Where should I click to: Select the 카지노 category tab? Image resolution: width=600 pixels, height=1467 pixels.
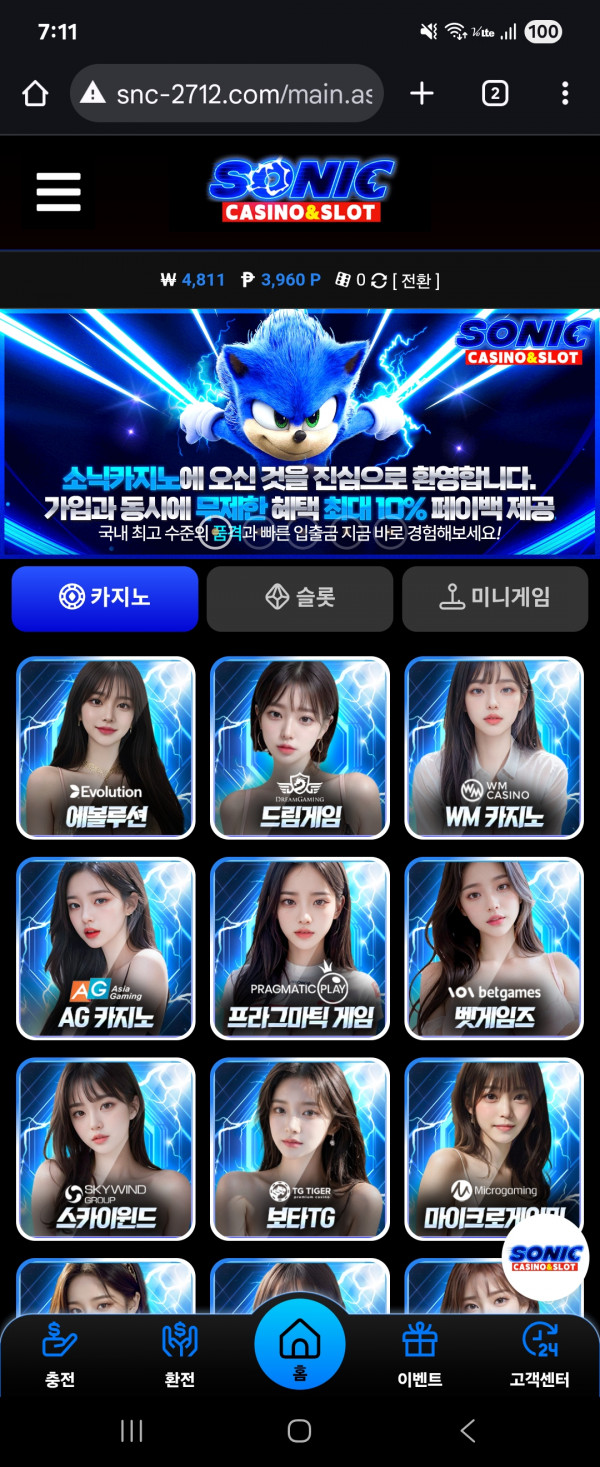[x=105, y=598]
